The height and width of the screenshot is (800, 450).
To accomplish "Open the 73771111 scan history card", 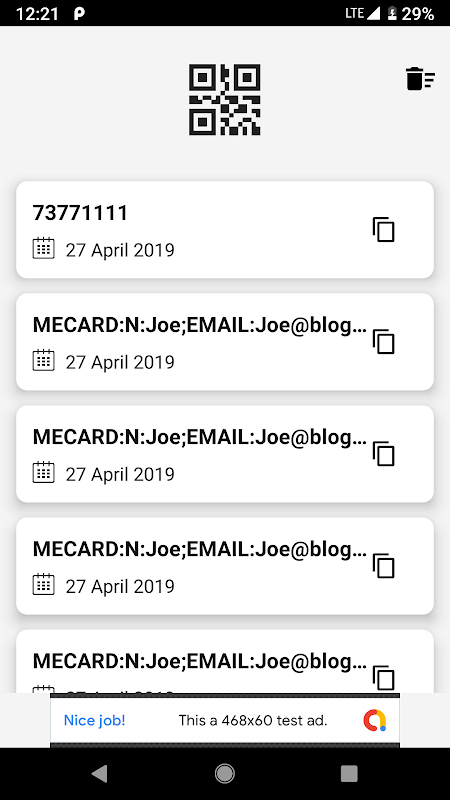I will (x=225, y=230).
